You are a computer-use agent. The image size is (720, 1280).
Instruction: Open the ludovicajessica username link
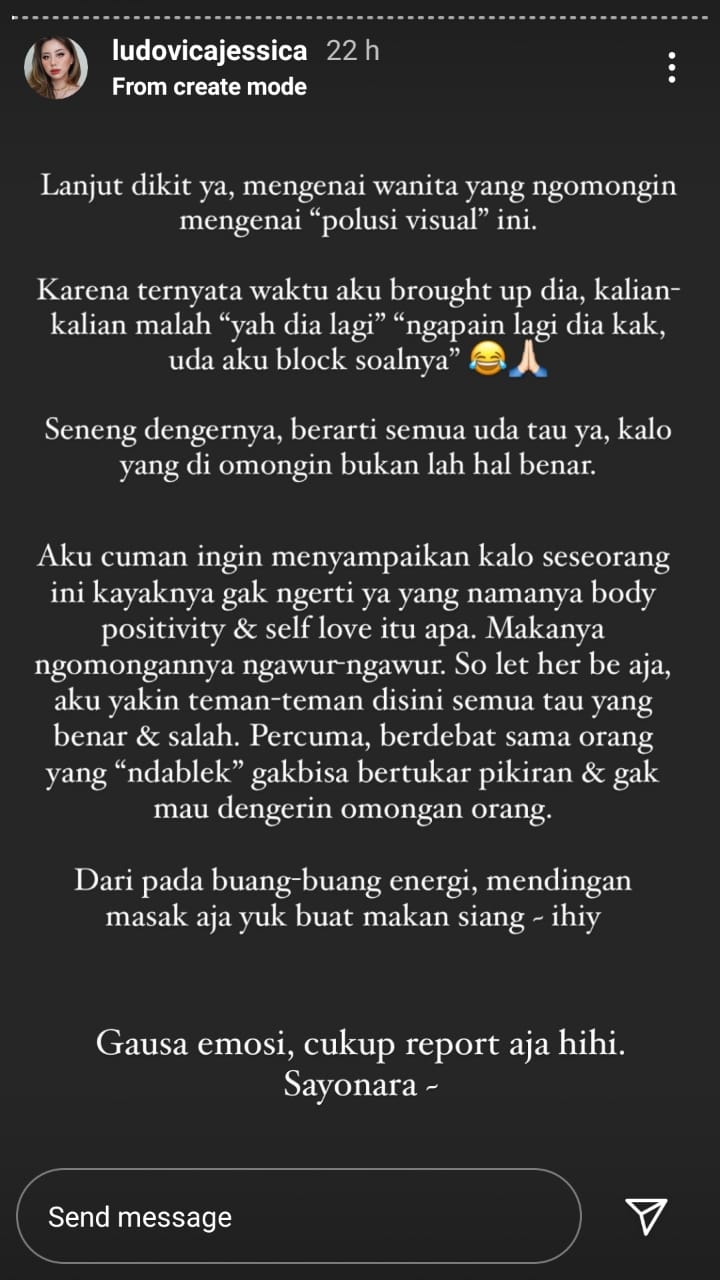(210, 51)
